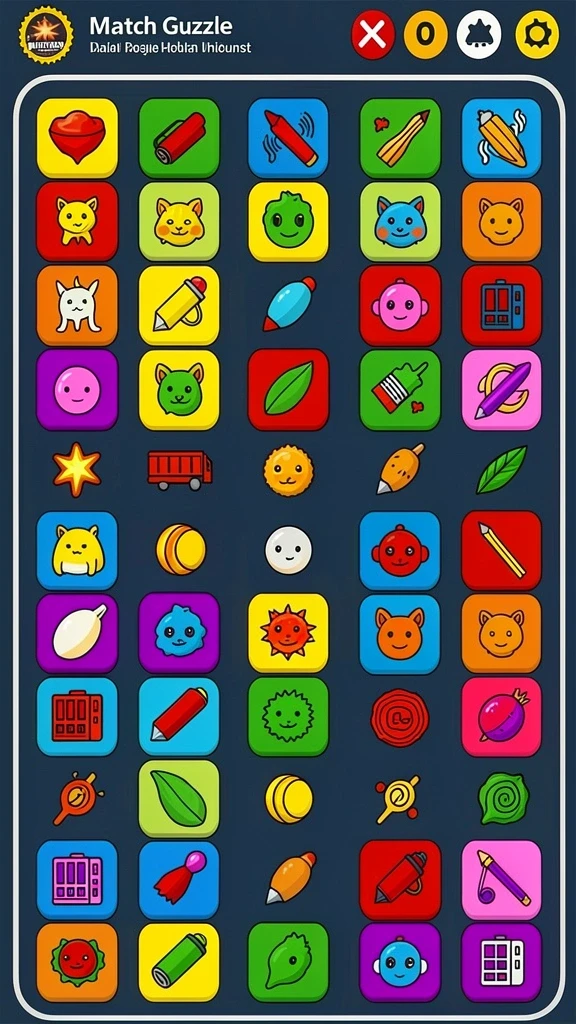
Task: Tap the yellow blob on blue tile
Action: tap(77, 551)
